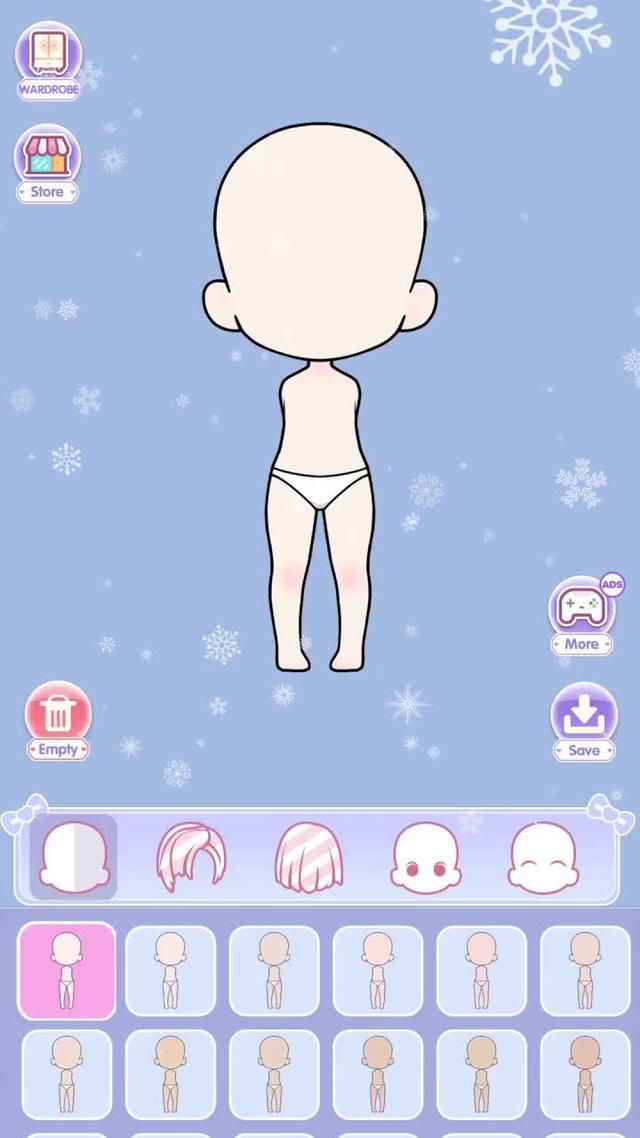
Task: Switch to the skin tone category tab
Action: pos(74,857)
